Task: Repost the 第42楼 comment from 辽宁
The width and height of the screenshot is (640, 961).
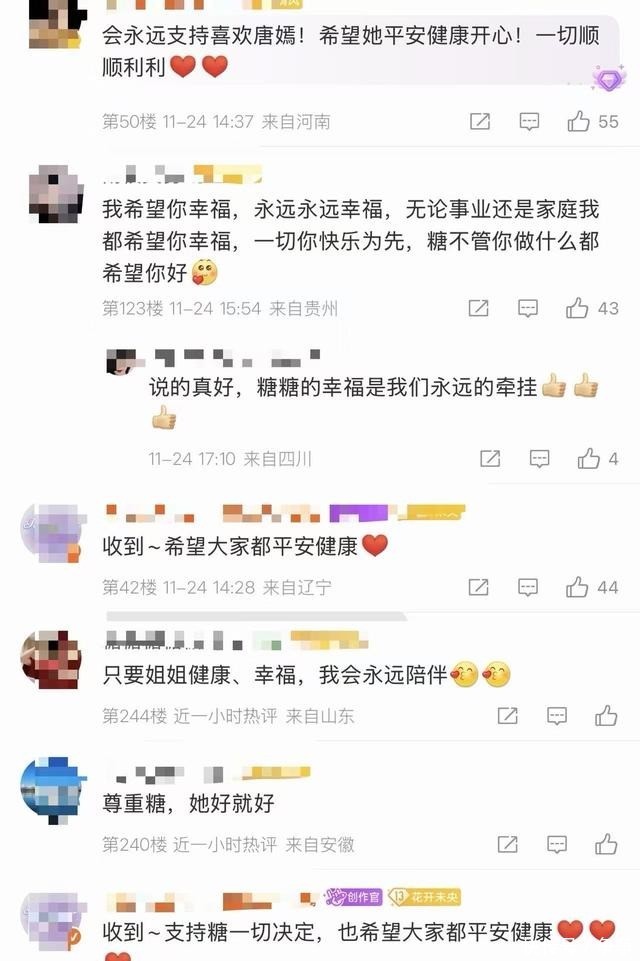Action: (x=479, y=587)
